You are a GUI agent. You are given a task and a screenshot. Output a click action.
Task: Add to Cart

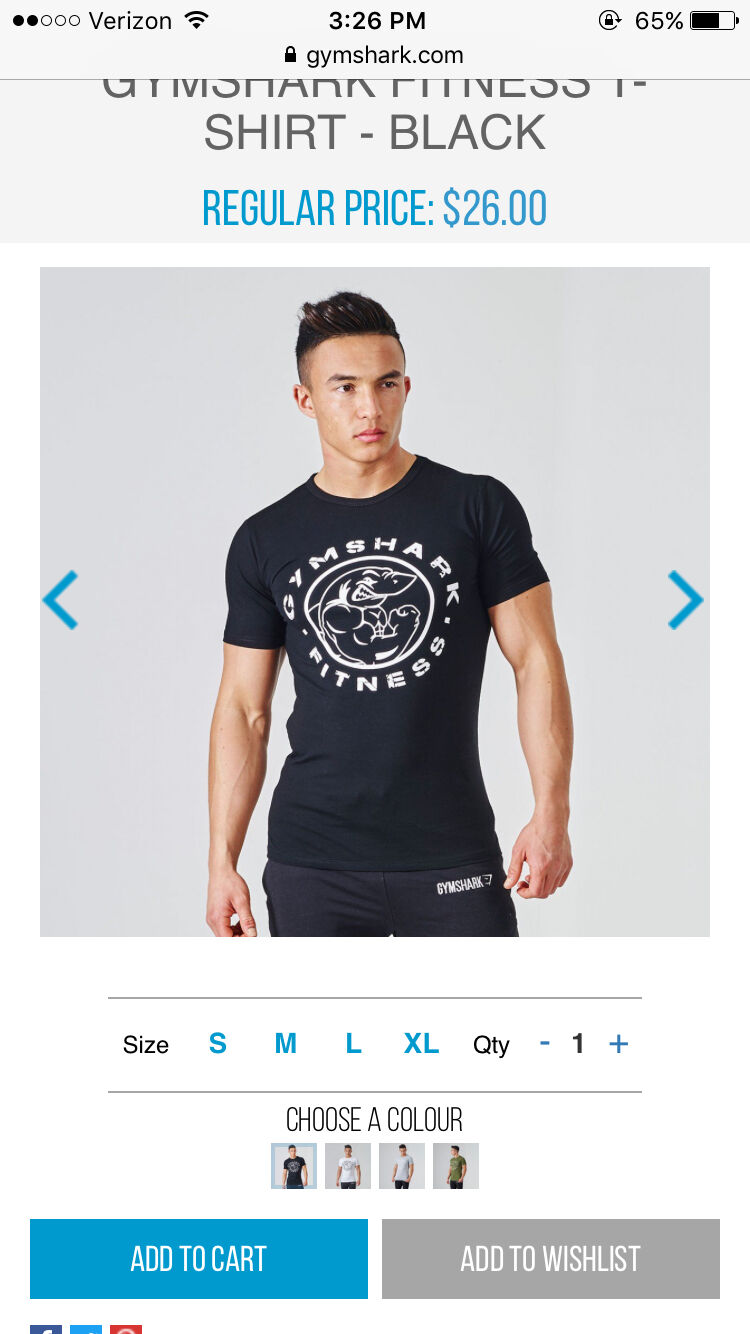pyautogui.click(x=199, y=1259)
